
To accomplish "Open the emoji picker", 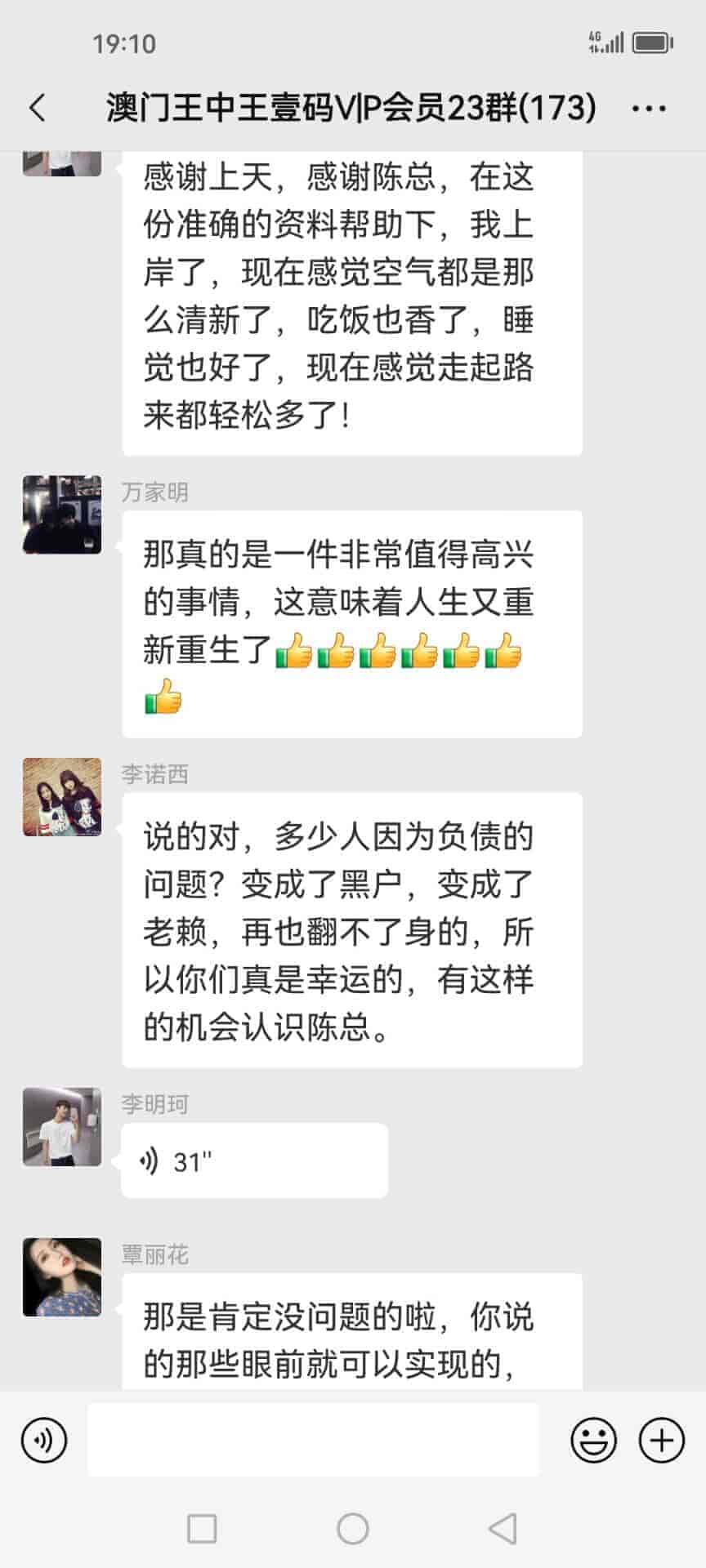I will pos(593,1440).
